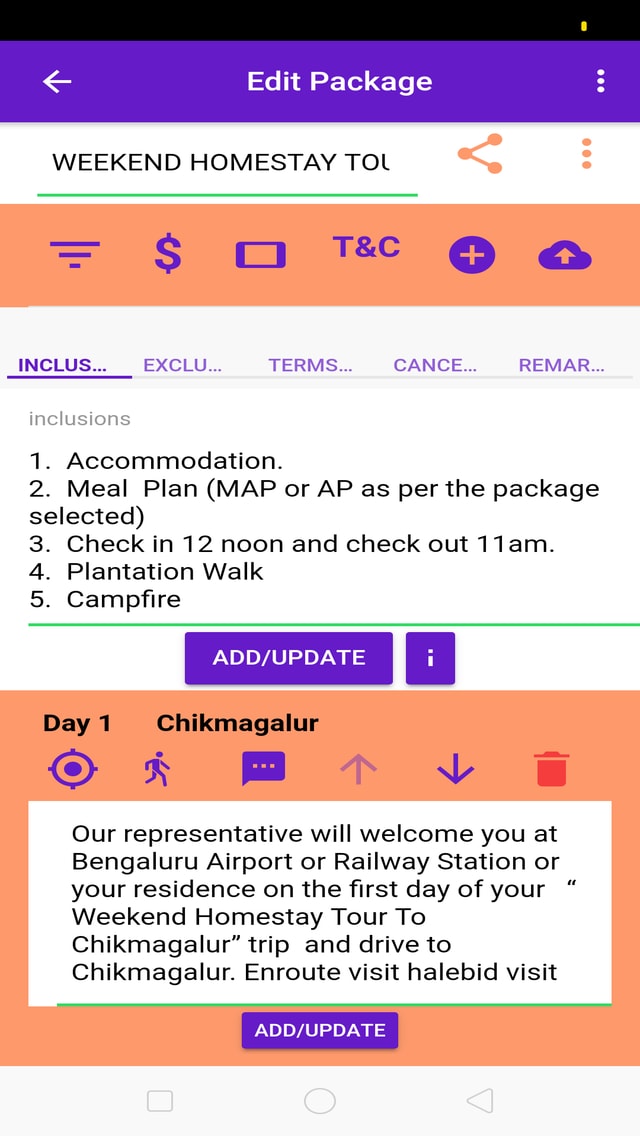Open the filter lines icon in toolbar

click(75, 255)
